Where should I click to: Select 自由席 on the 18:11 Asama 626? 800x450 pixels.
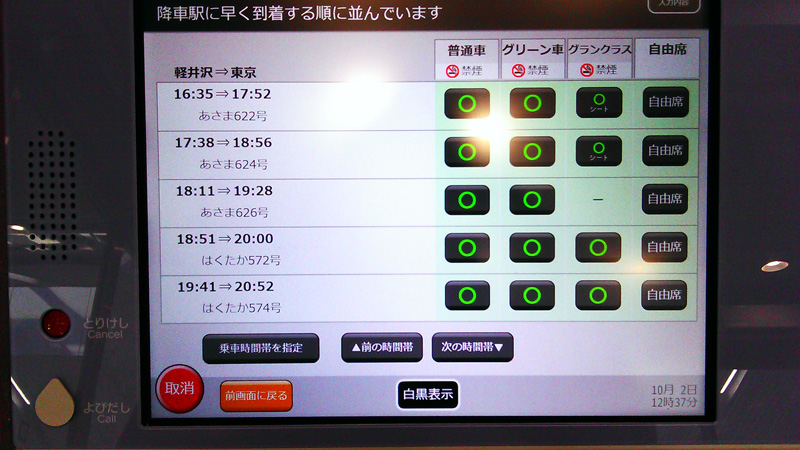tap(664, 199)
